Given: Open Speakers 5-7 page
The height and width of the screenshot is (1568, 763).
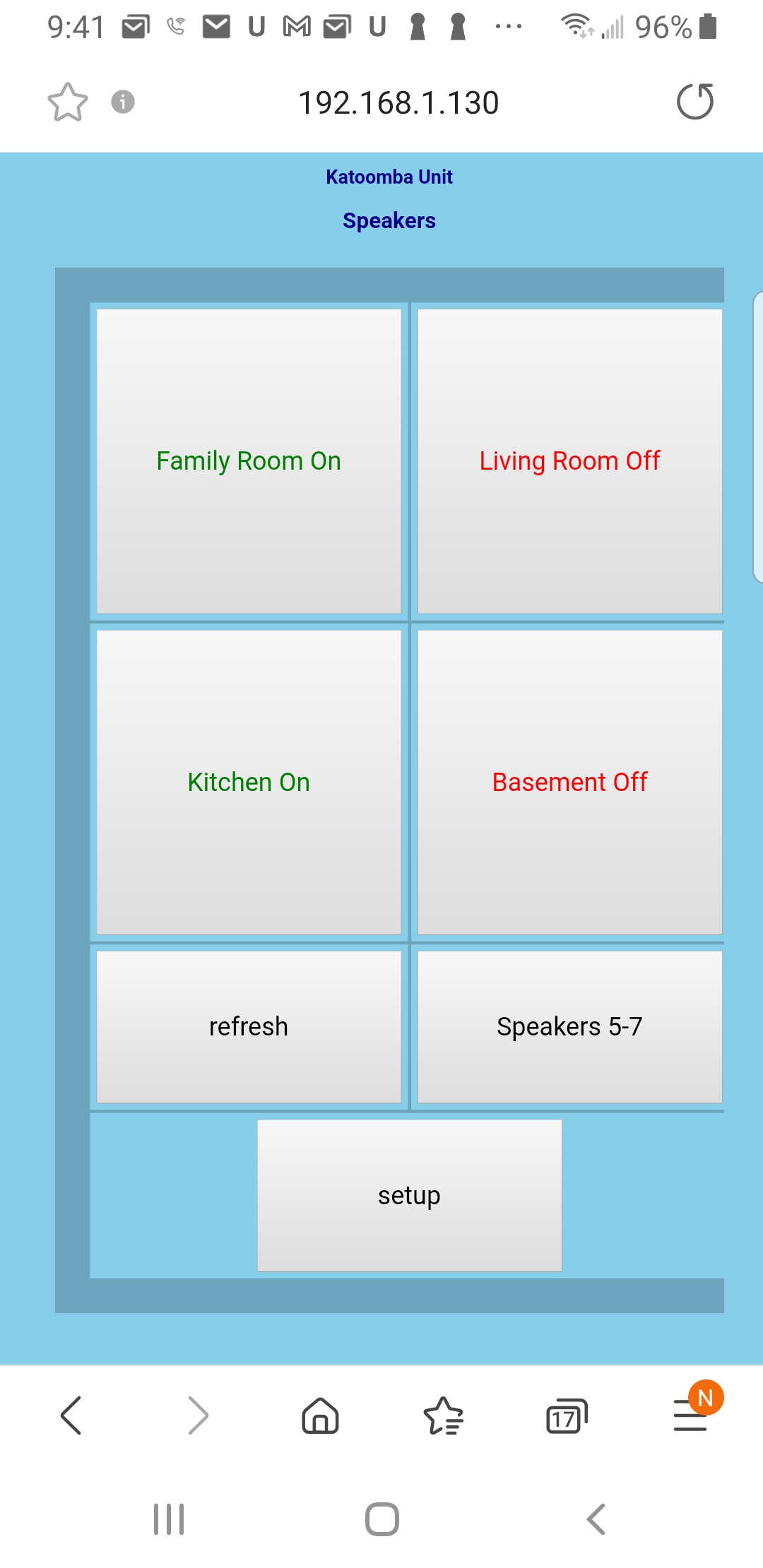Looking at the screenshot, I should coord(570,1027).
